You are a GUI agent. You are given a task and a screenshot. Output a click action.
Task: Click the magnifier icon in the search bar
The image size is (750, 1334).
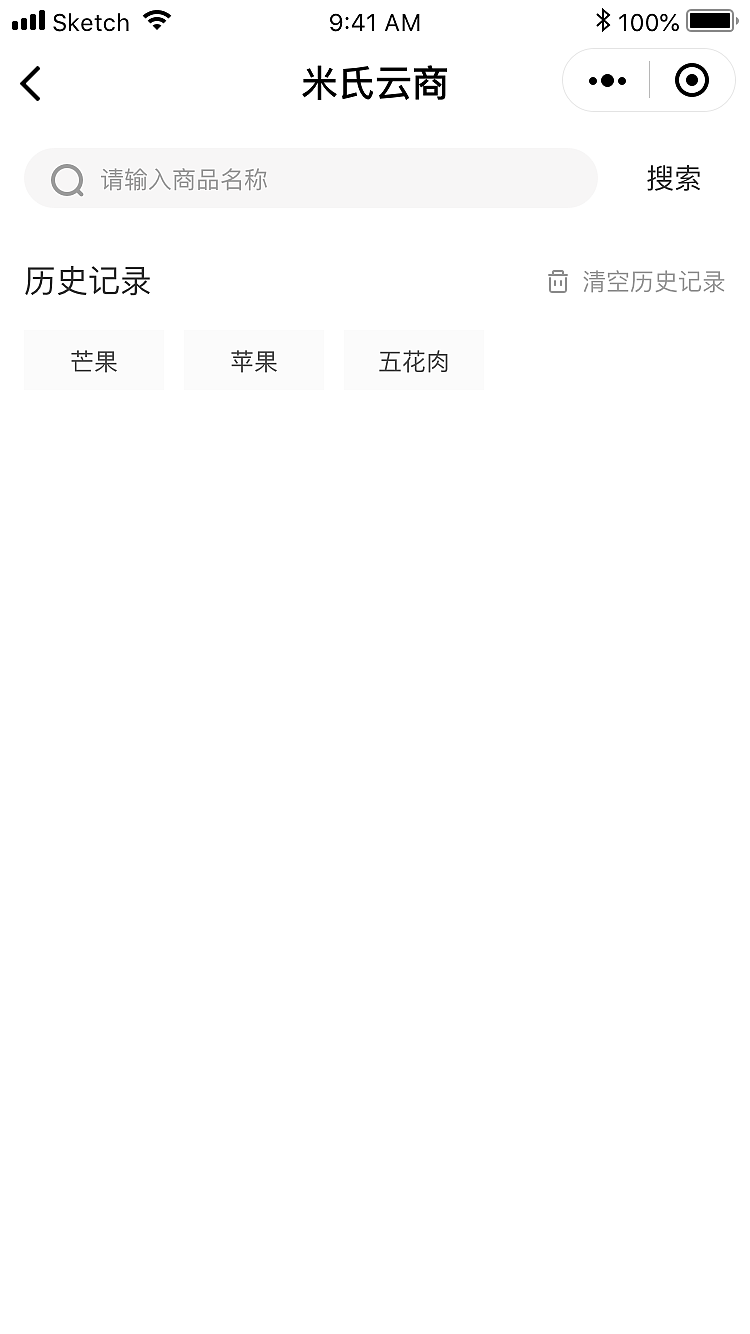pyautogui.click(x=66, y=178)
